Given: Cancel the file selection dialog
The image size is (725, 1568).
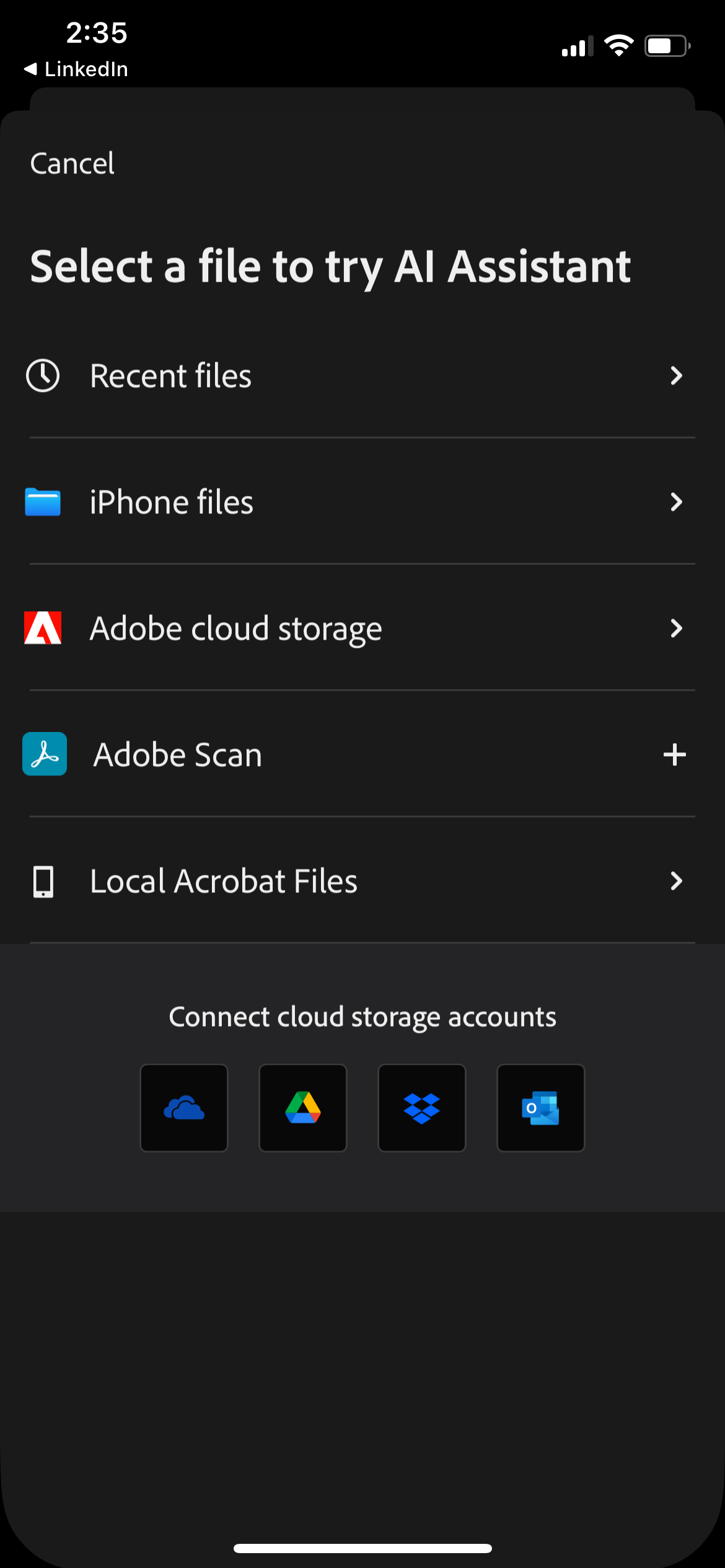Looking at the screenshot, I should point(72,162).
